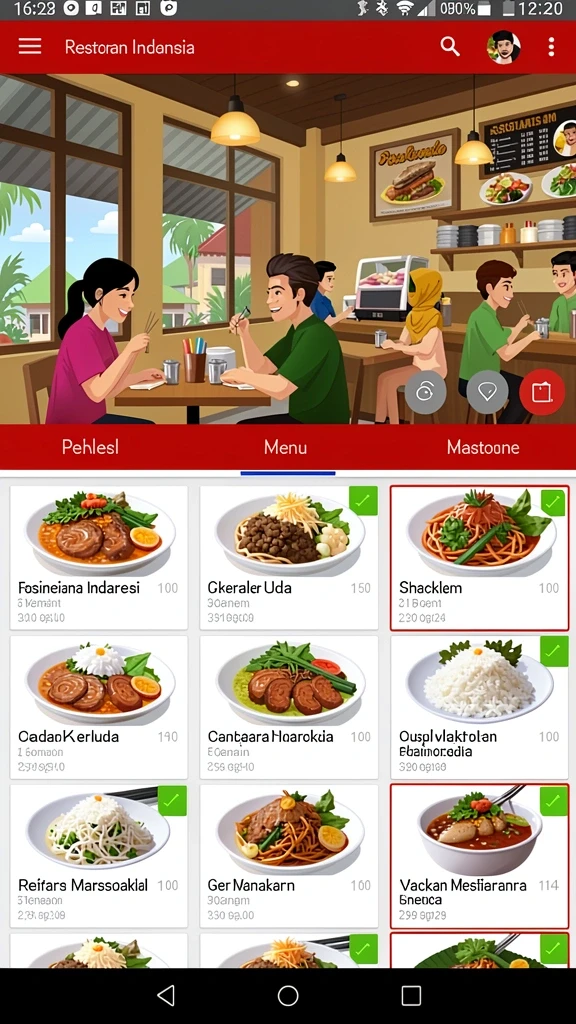576x1024 pixels.
Task: Open the Fosineiana Indaresi dish card
Action: click(99, 558)
